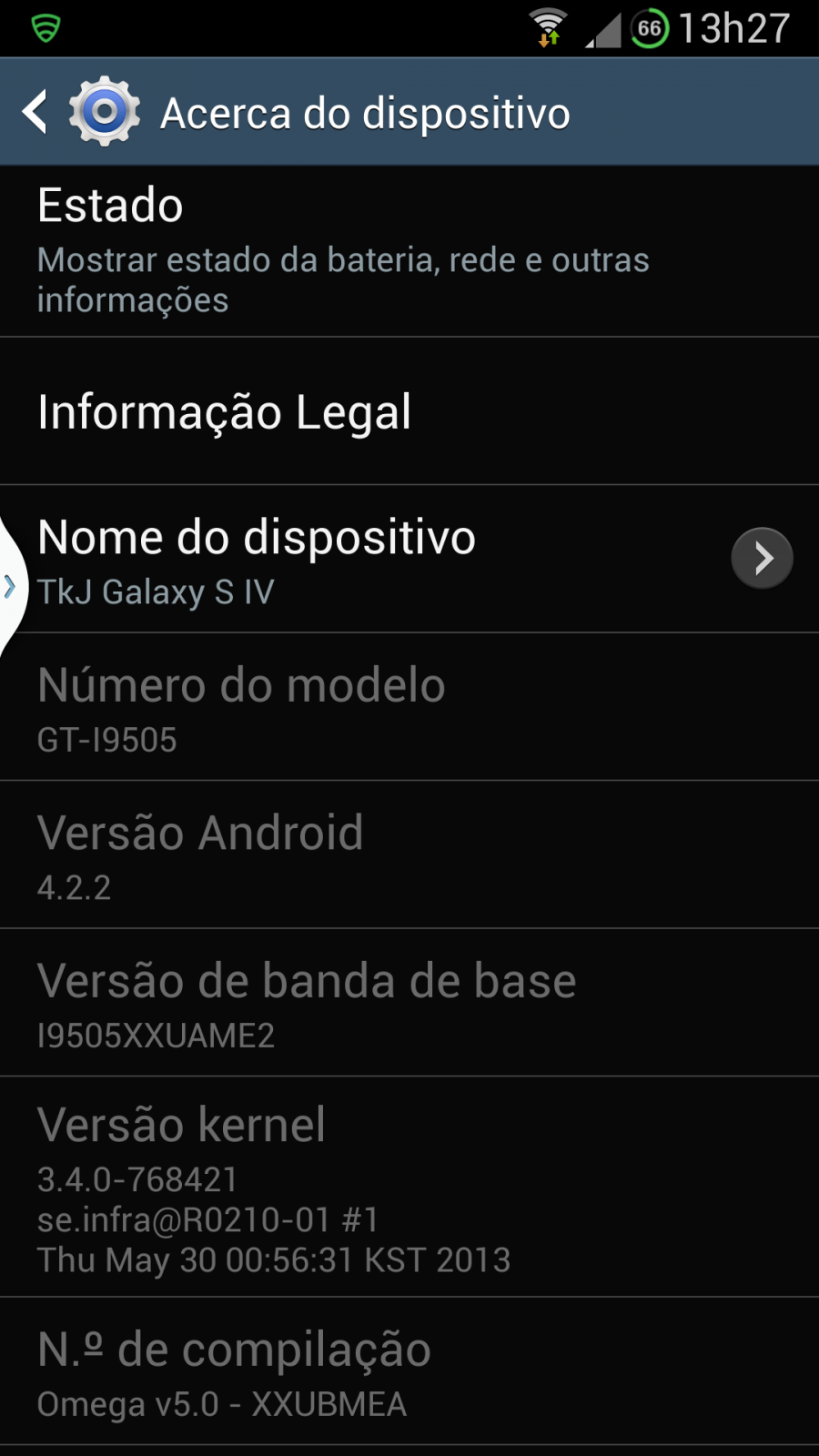This screenshot has height=1456, width=819.
Task: Open the Estado status row
Action: point(409,251)
